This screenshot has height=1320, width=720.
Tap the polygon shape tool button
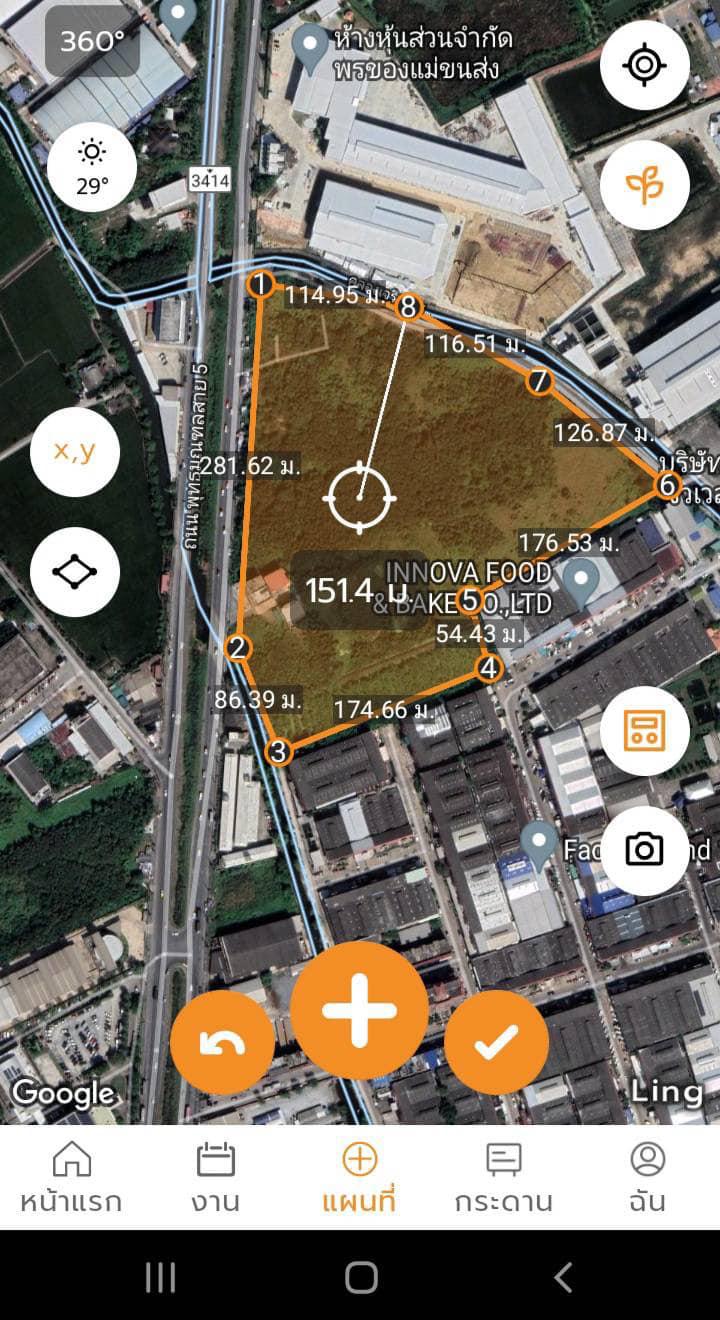pos(75,572)
